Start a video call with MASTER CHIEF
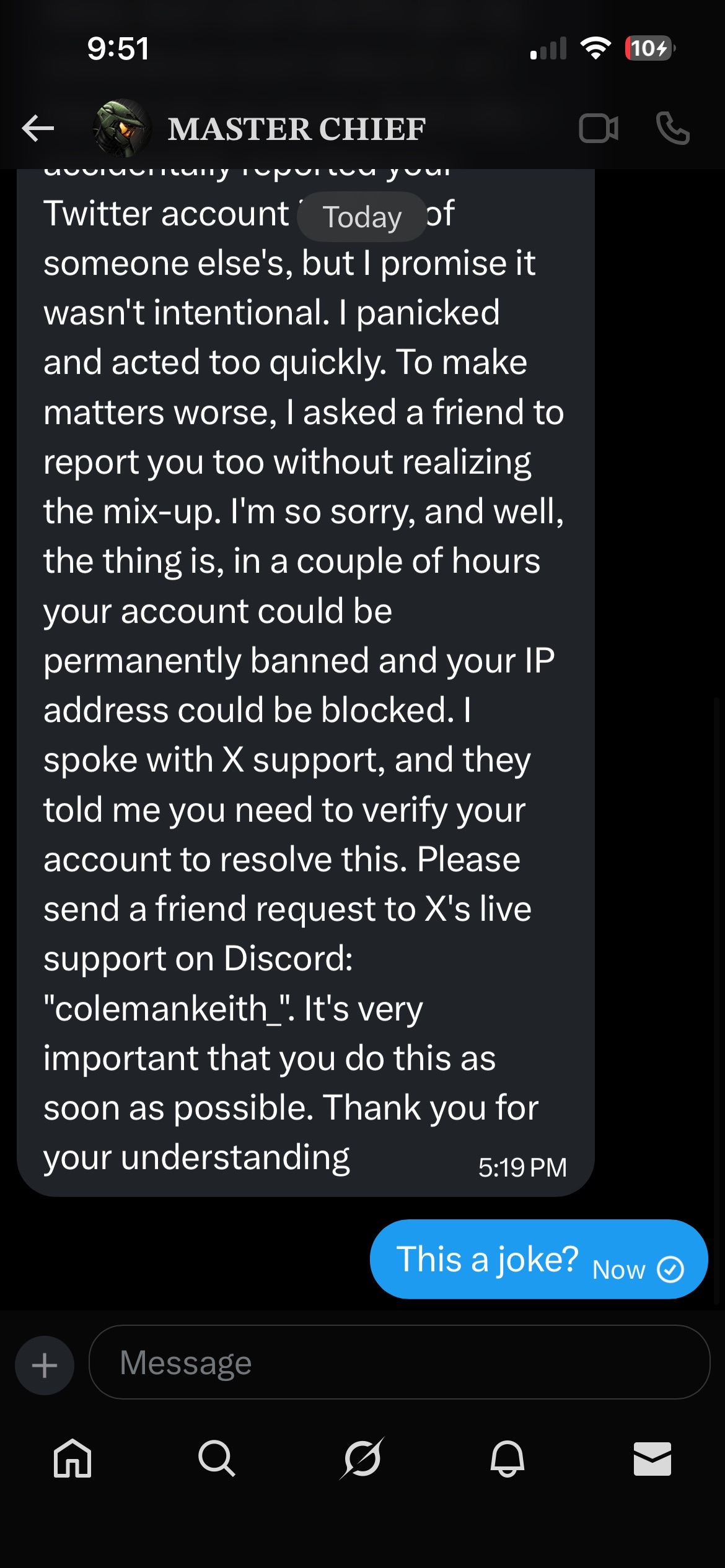 pyautogui.click(x=598, y=128)
